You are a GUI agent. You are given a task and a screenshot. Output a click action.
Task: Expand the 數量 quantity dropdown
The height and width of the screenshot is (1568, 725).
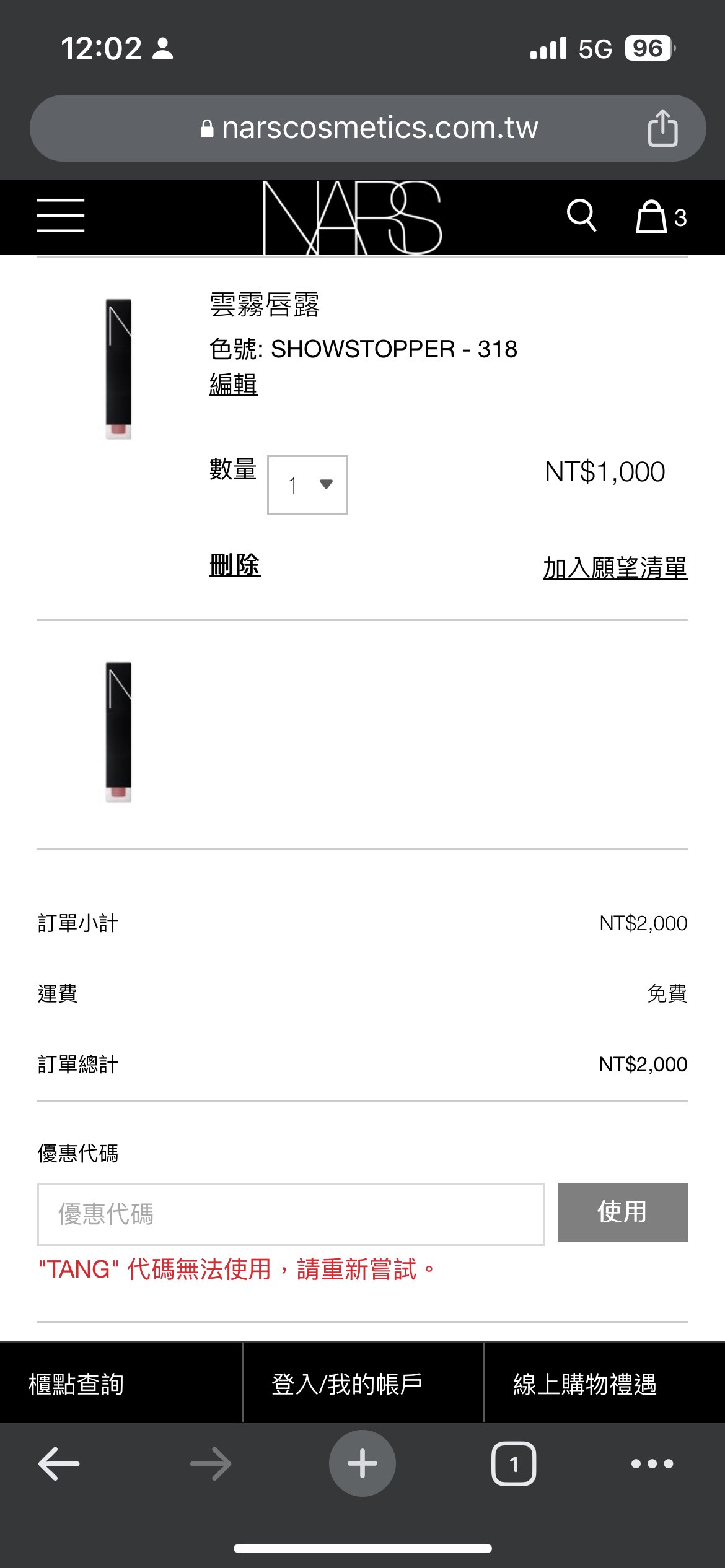pos(307,485)
